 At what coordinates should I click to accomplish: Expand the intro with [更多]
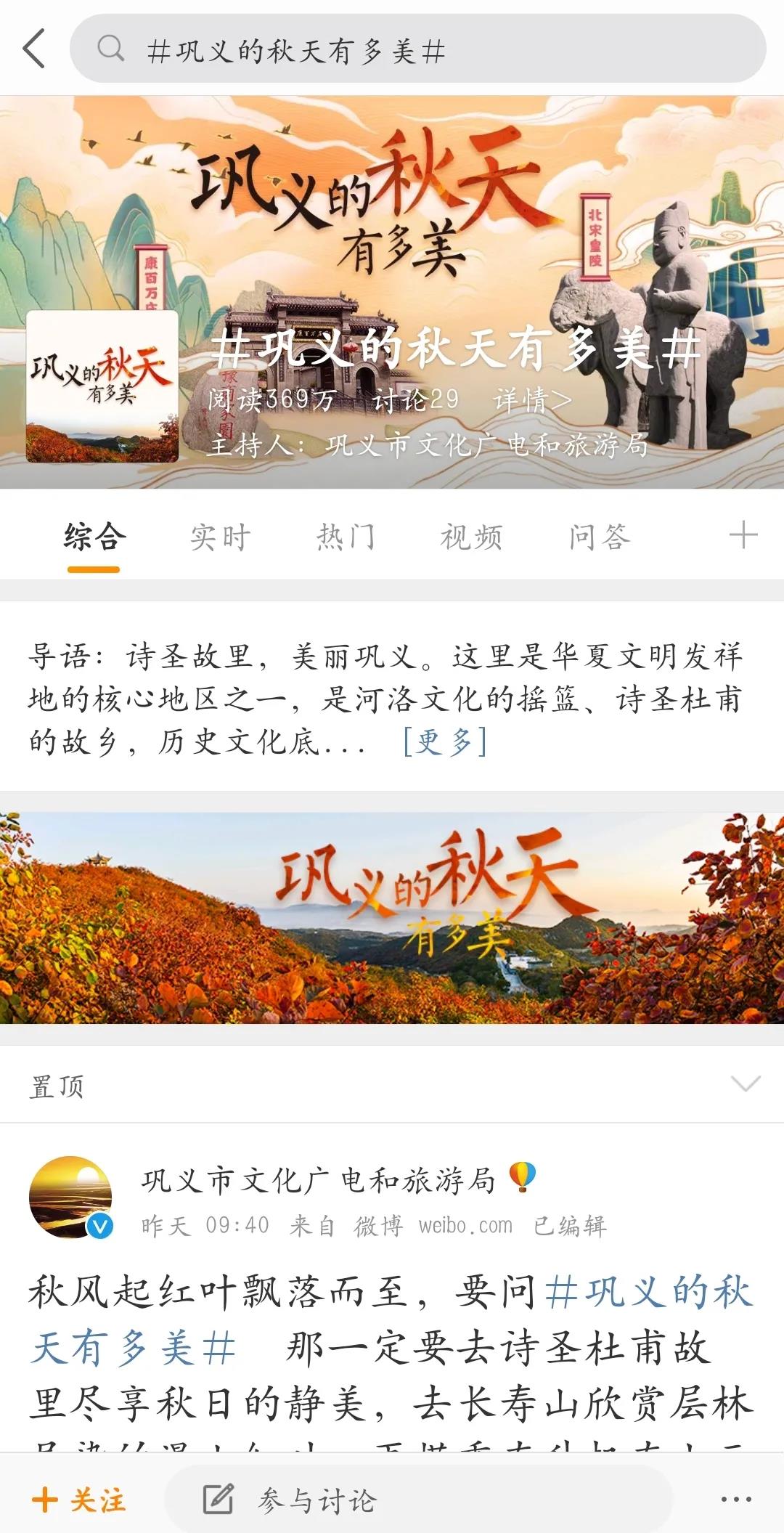coord(444,741)
